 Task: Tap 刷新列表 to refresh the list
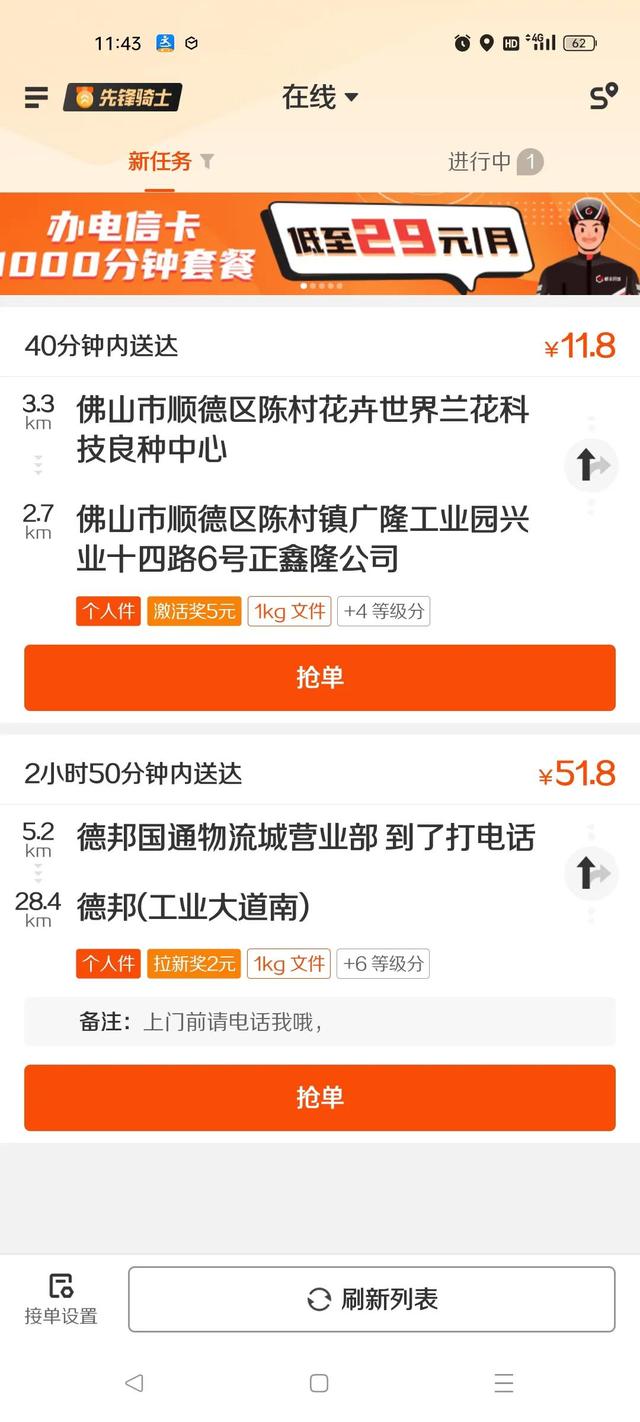point(371,1299)
